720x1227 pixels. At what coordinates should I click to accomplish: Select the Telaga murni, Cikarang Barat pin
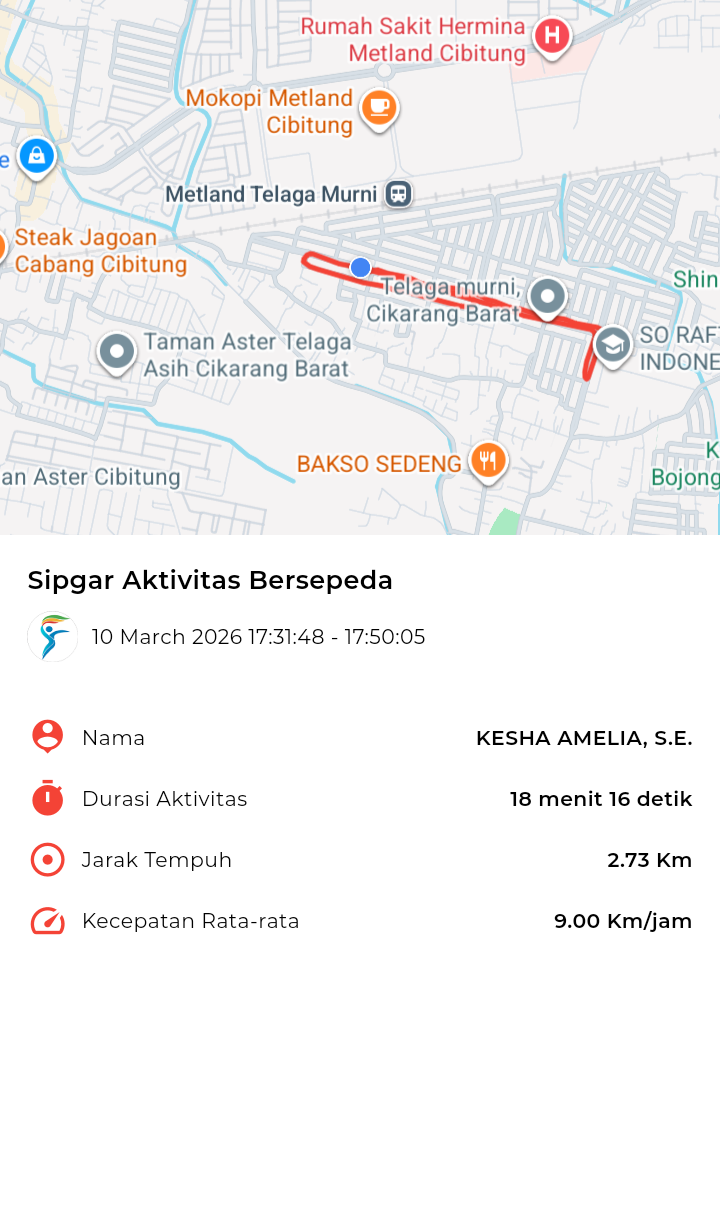point(547,296)
